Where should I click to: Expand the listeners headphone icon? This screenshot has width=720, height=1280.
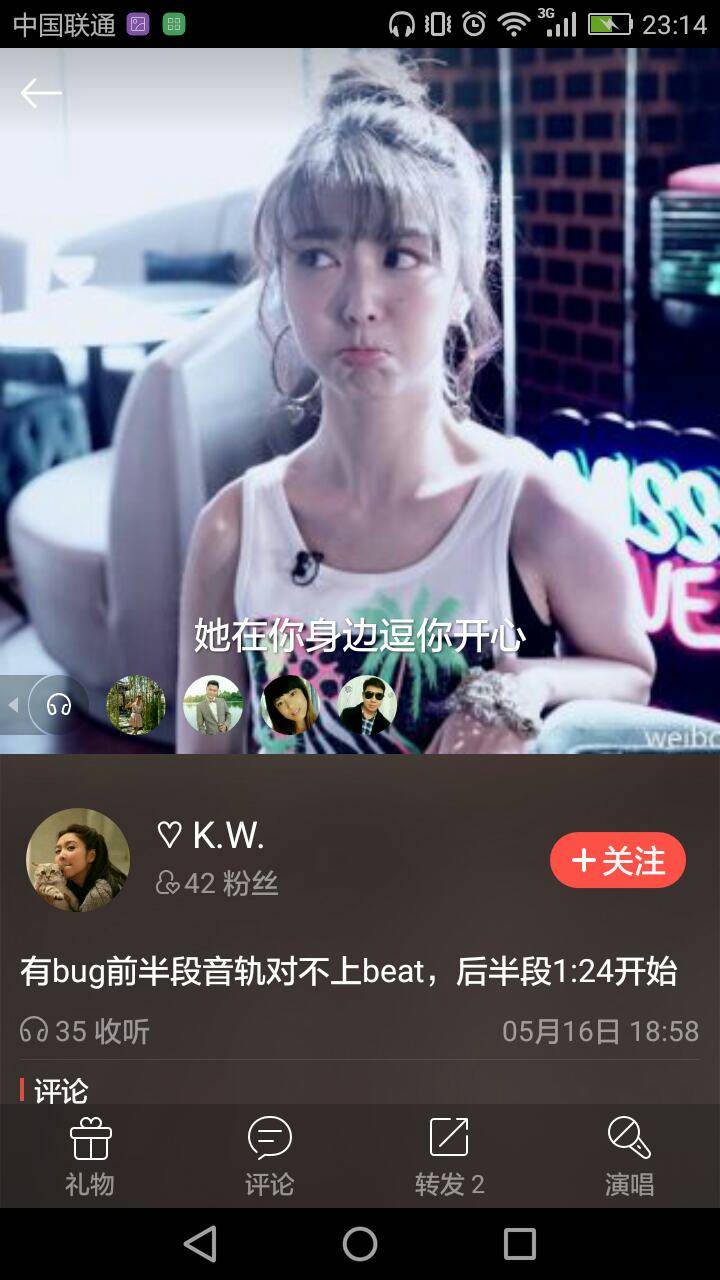(x=58, y=705)
